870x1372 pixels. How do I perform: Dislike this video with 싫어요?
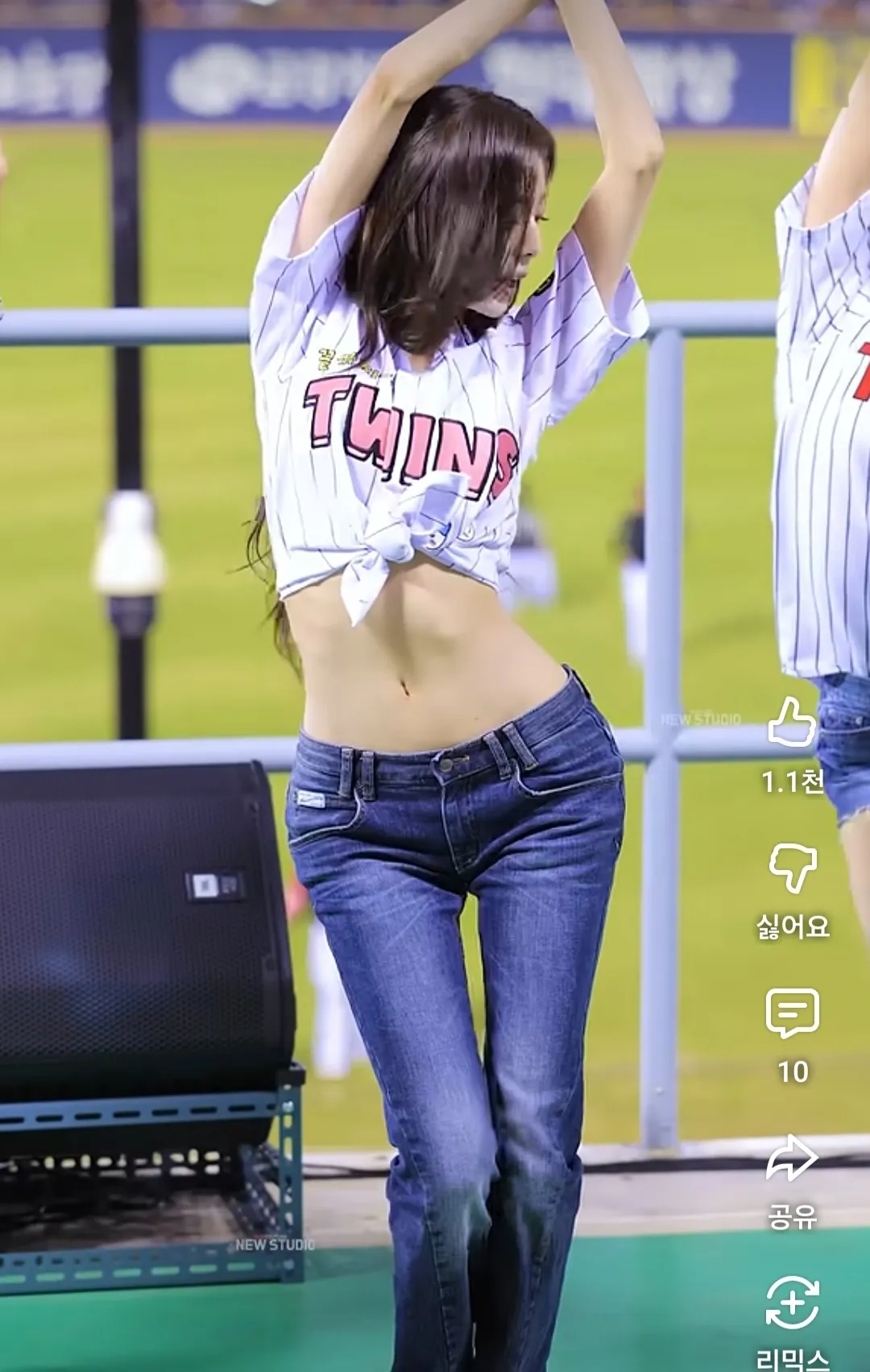pos(793,868)
